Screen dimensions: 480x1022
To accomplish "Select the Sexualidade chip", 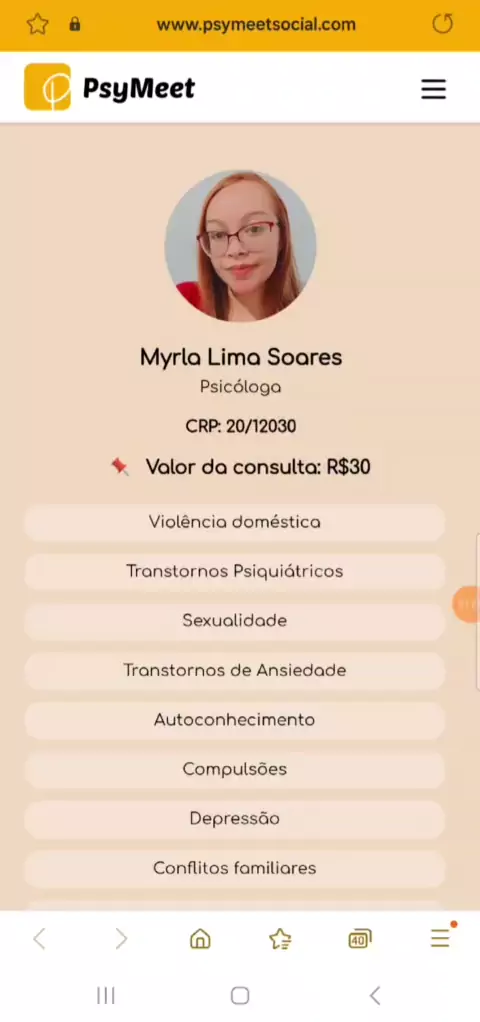I will [x=235, y=620].
